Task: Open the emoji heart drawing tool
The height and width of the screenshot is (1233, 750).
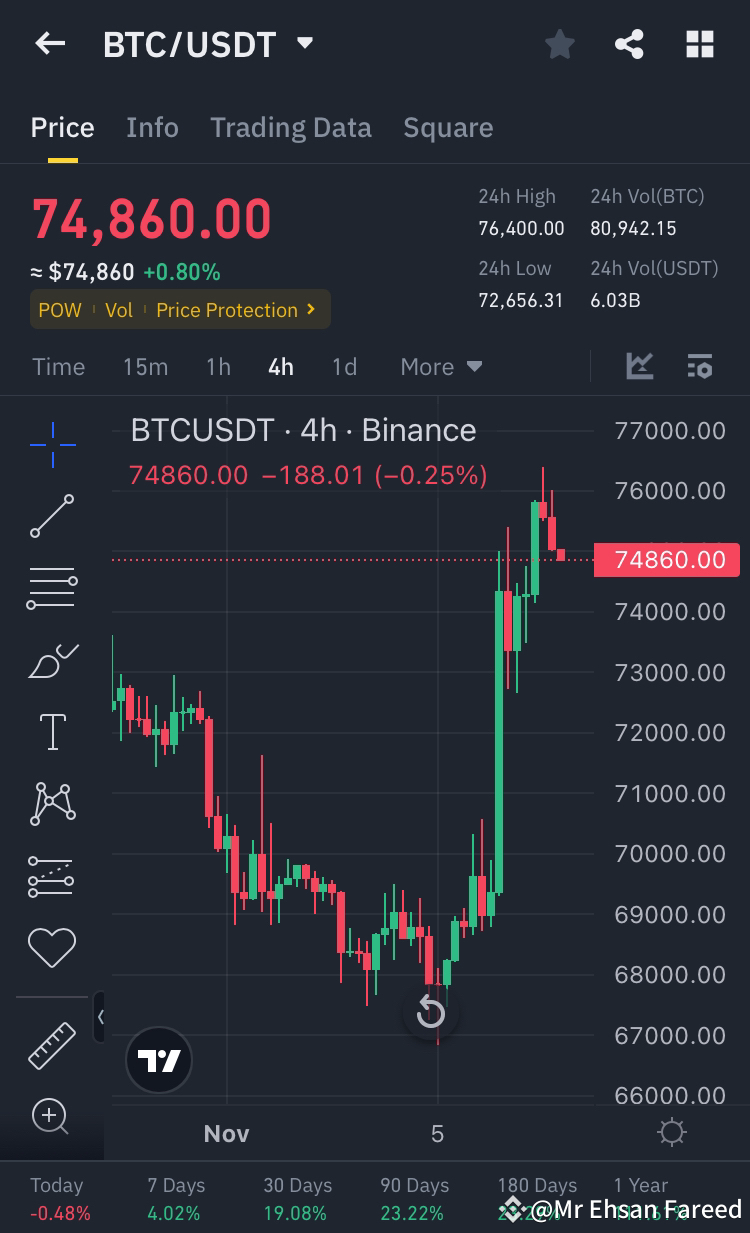Action: click(52, 947)
